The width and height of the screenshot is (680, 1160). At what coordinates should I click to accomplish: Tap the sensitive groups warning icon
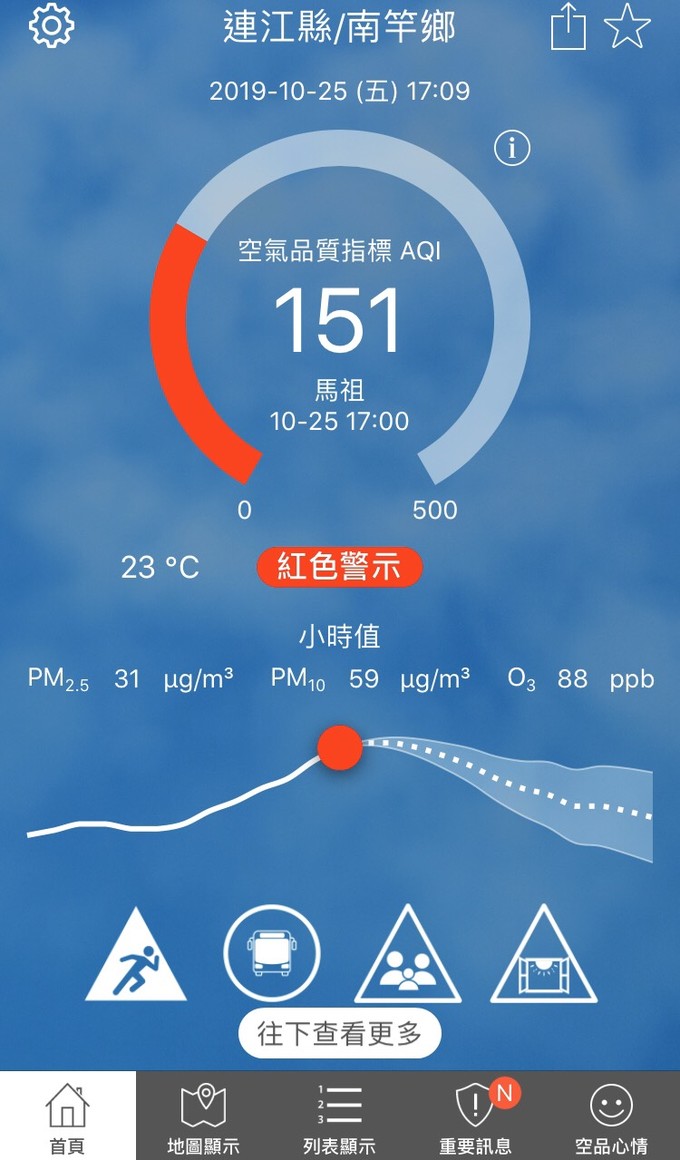point(408,960)
